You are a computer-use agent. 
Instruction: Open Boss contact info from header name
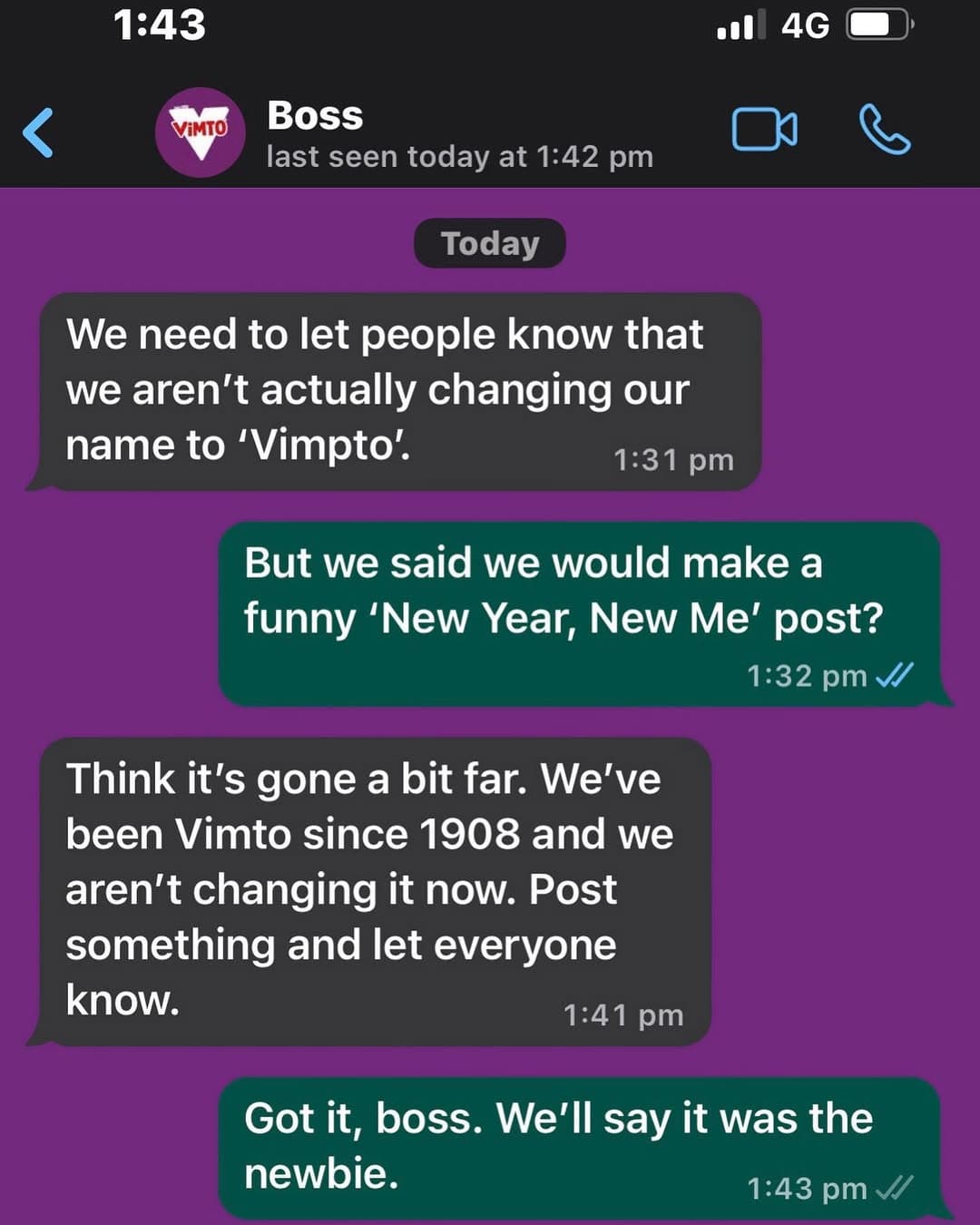coord(315,115)
